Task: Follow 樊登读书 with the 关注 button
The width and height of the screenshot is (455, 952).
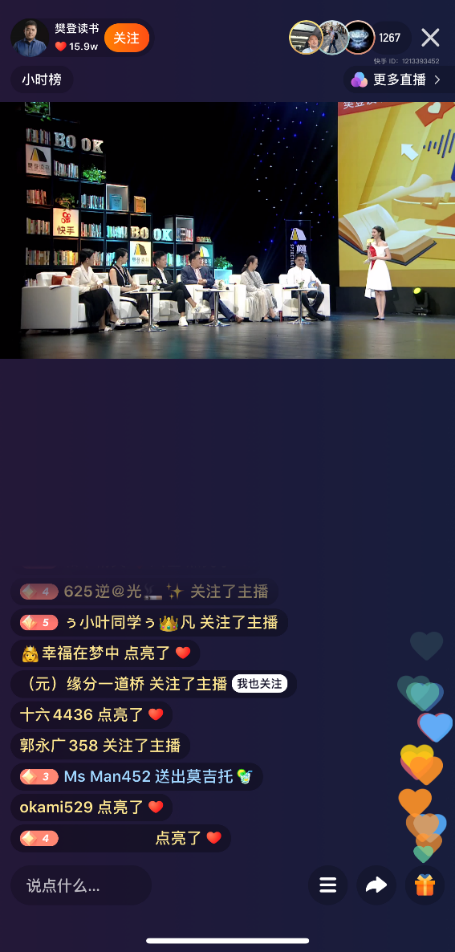Action: (x=126, y=38)
